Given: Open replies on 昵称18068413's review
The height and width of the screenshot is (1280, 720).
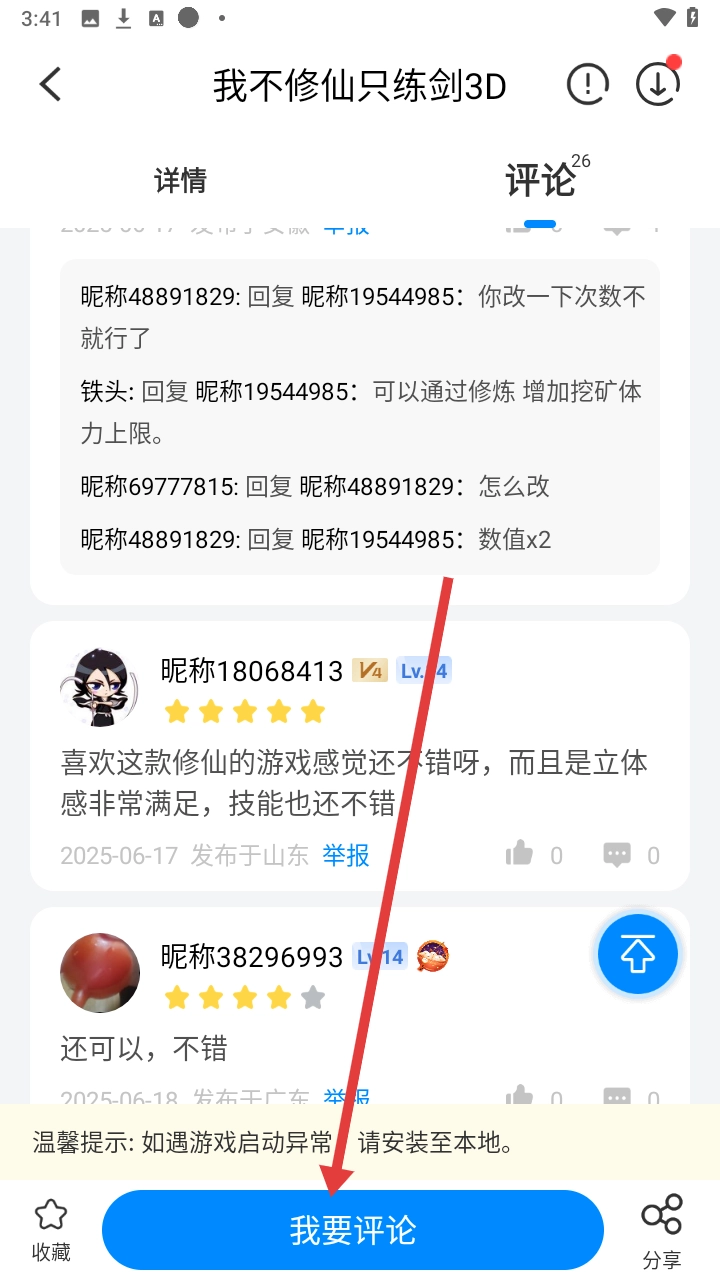Looking at the screenshot, I should click(x=617, y=854).
